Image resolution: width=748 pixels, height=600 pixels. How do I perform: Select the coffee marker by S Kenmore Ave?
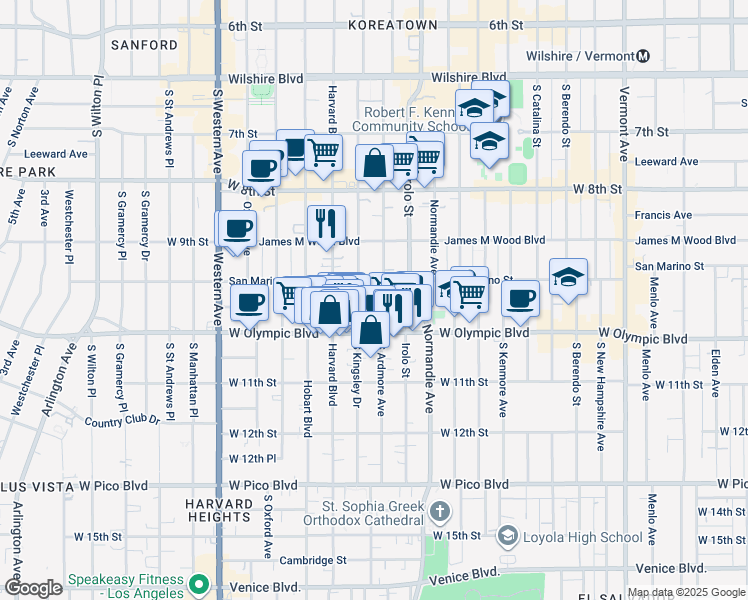pos(519,298)
